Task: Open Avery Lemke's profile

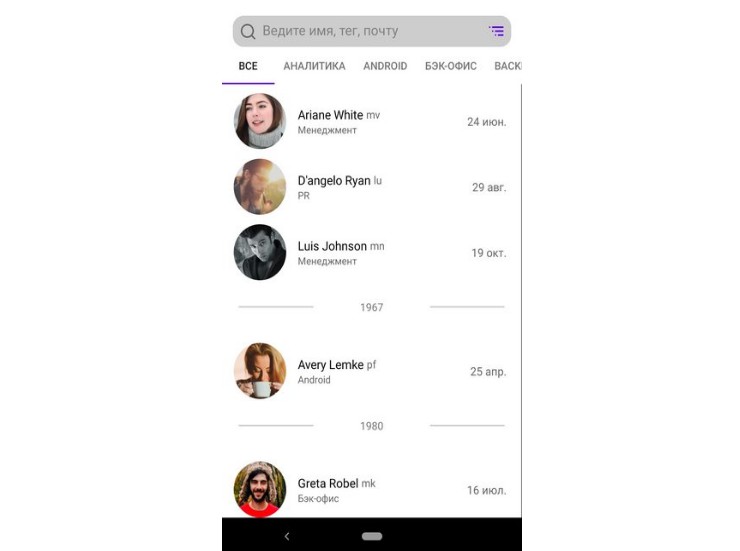Action: coord(370,371)
